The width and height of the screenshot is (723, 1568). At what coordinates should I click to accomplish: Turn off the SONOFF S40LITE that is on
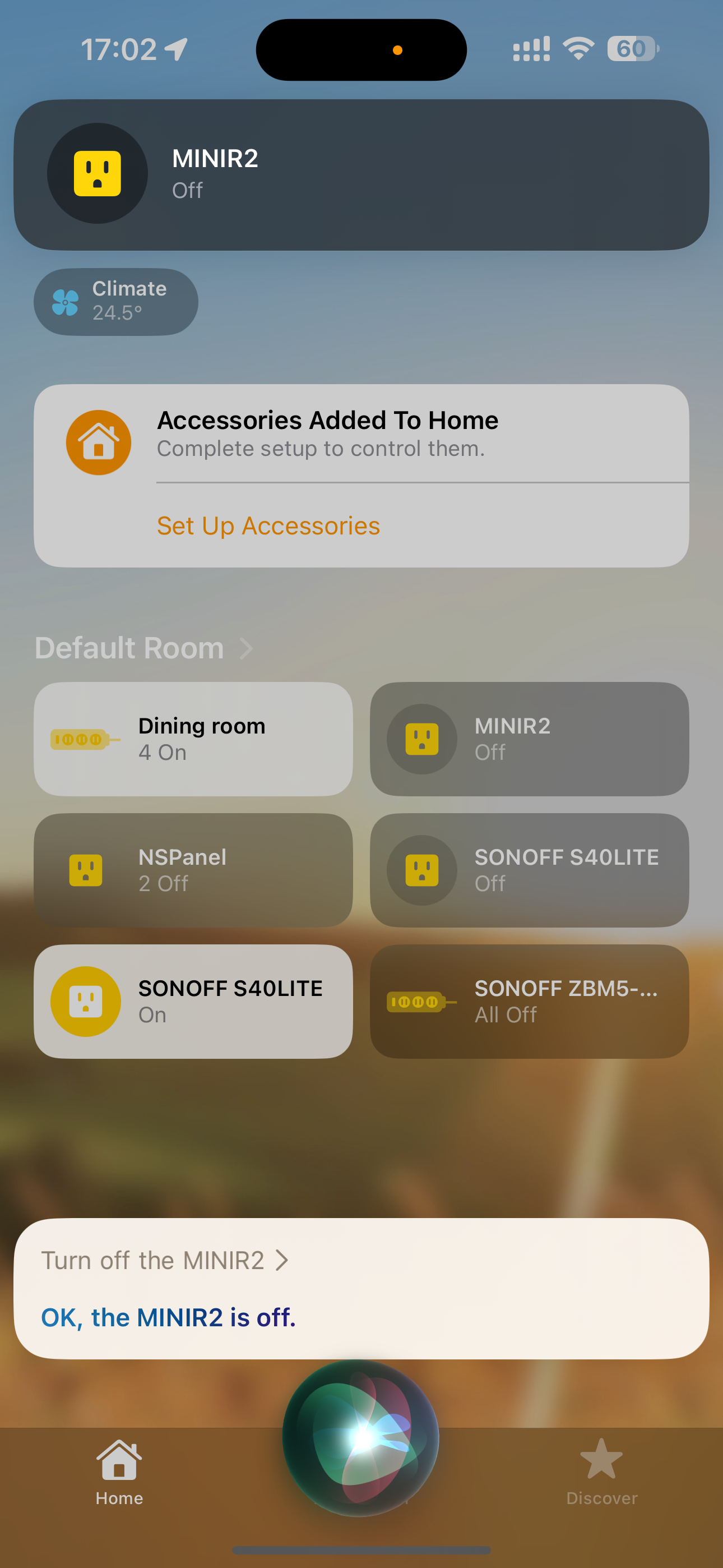86,1001
